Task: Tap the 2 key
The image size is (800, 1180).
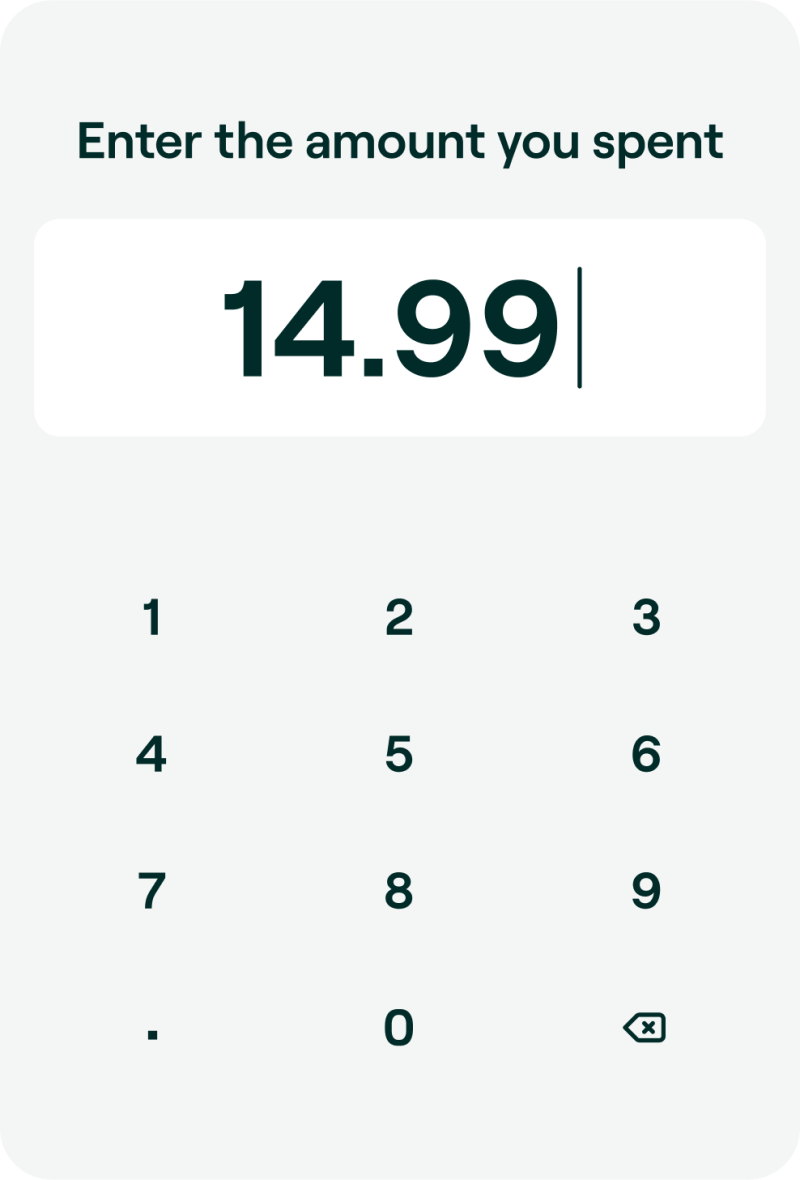Action: (x=399, y=618)
